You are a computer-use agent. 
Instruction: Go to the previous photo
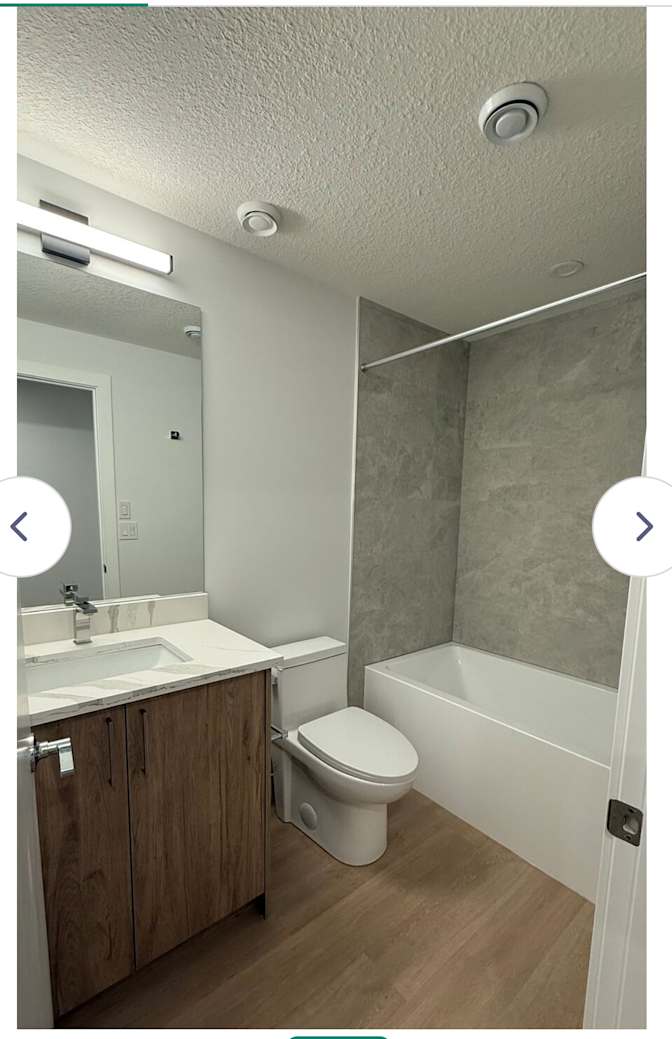[x=22, y=527]
